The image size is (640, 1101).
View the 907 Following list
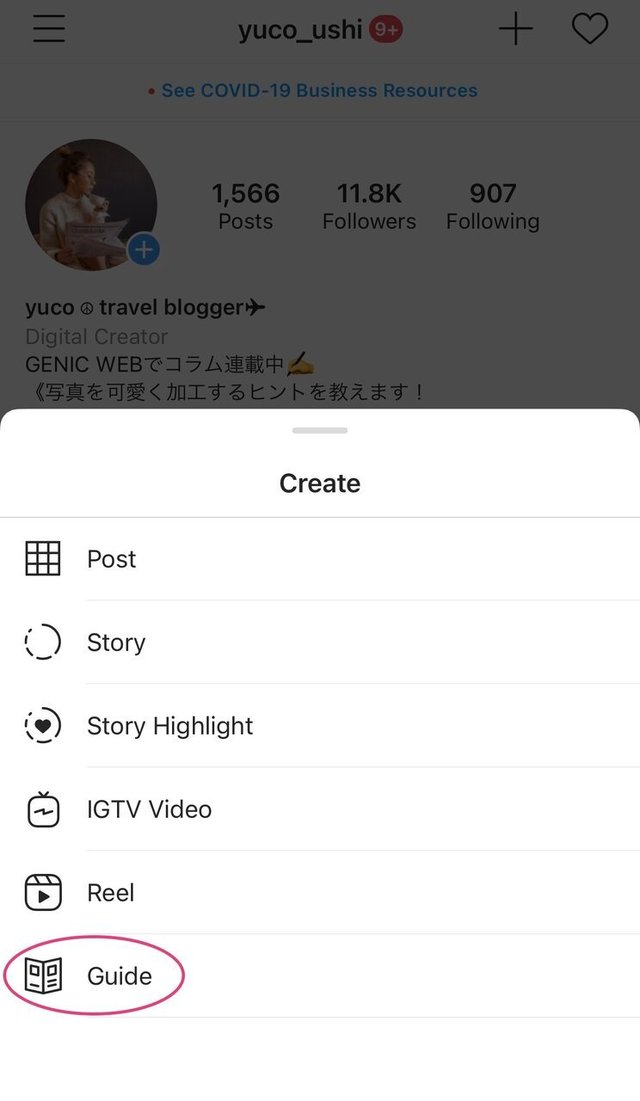[x=493, y=206]
